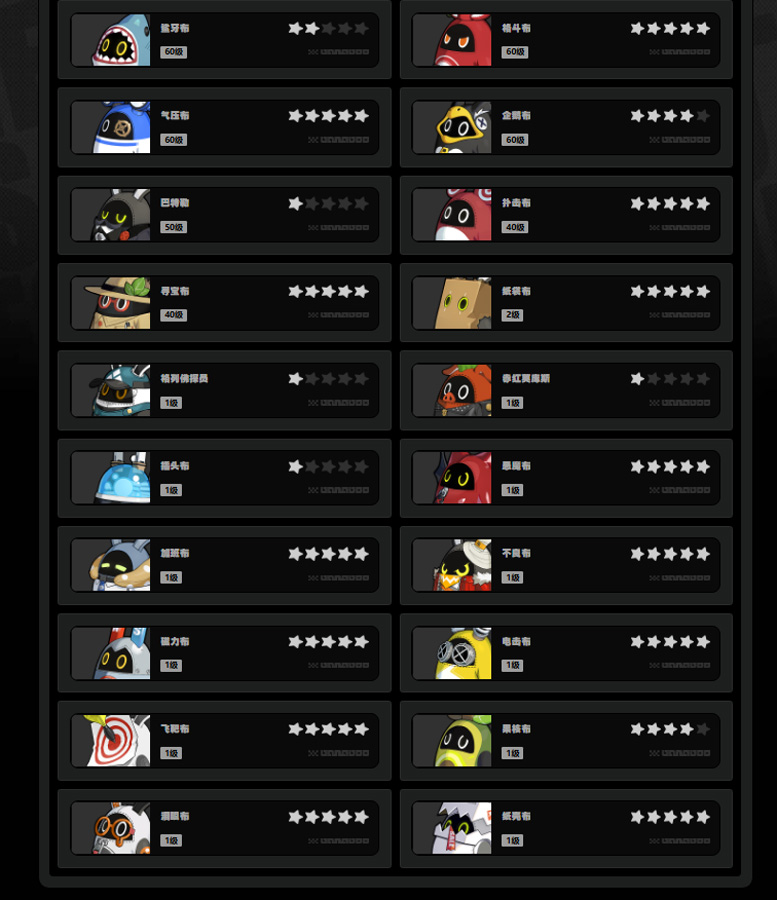The width and height of the screenshot is (777, 900).
Task: Open the 扑击布 card
Action: pyautogui.click(x=566, y=215)
